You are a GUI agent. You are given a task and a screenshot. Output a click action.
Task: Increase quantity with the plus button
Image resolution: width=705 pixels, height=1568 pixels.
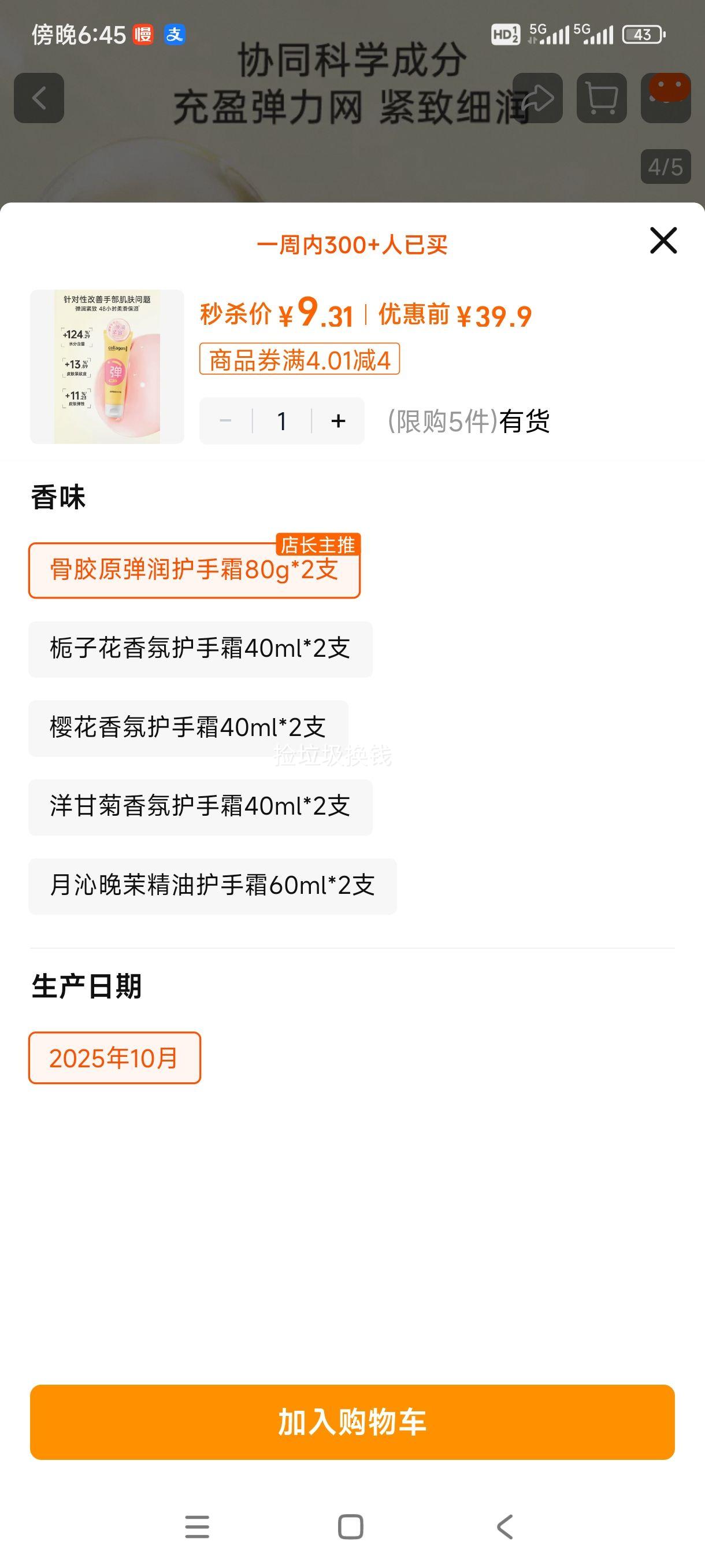pos(338,420)
